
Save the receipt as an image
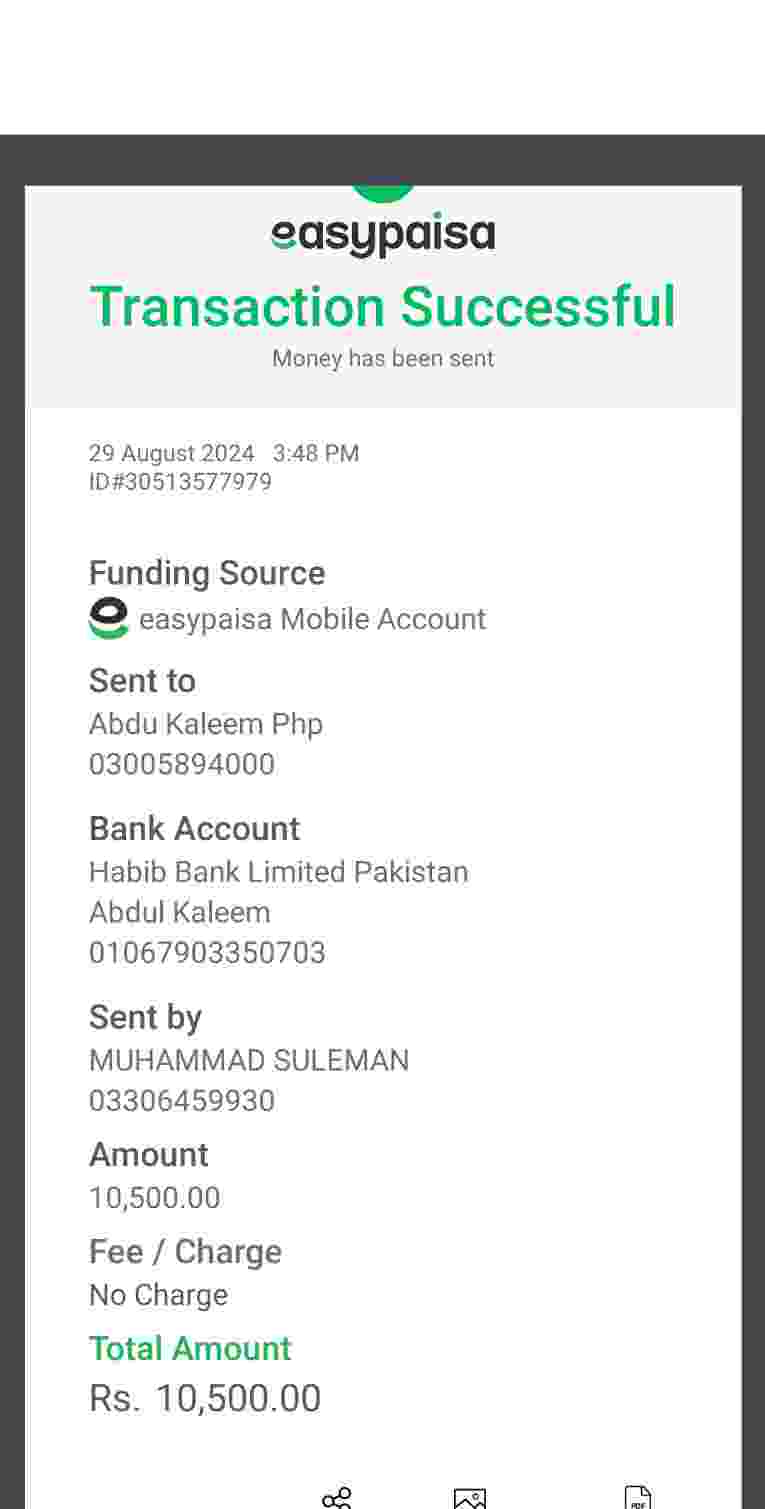470,1498
